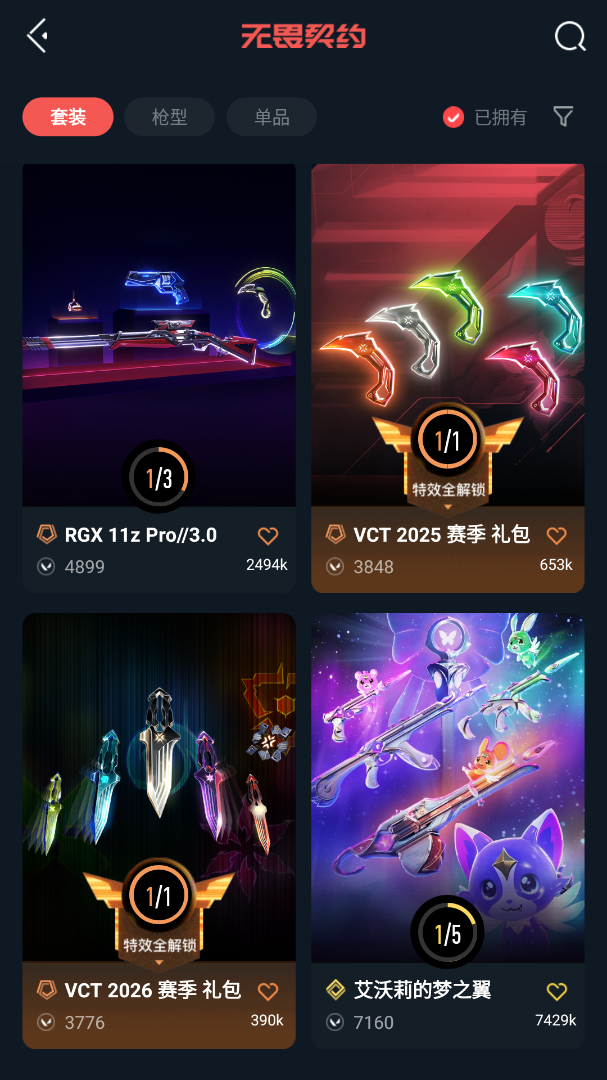Switch to the 单品 tab
Viewport: 607px width, 1080px height.
coord(271,117)
